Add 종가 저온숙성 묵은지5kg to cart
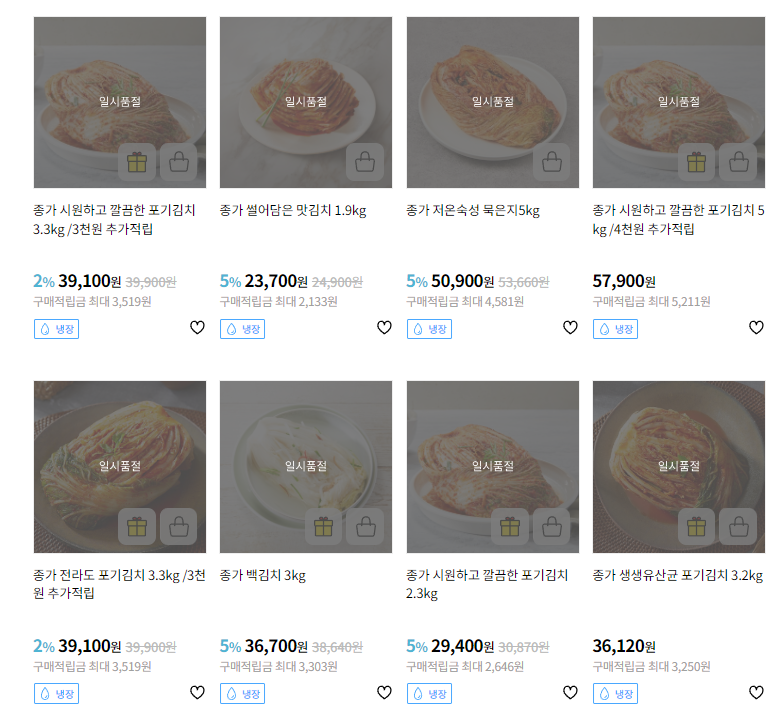Viewport: 784px width, 719px height. pos(551,162)
